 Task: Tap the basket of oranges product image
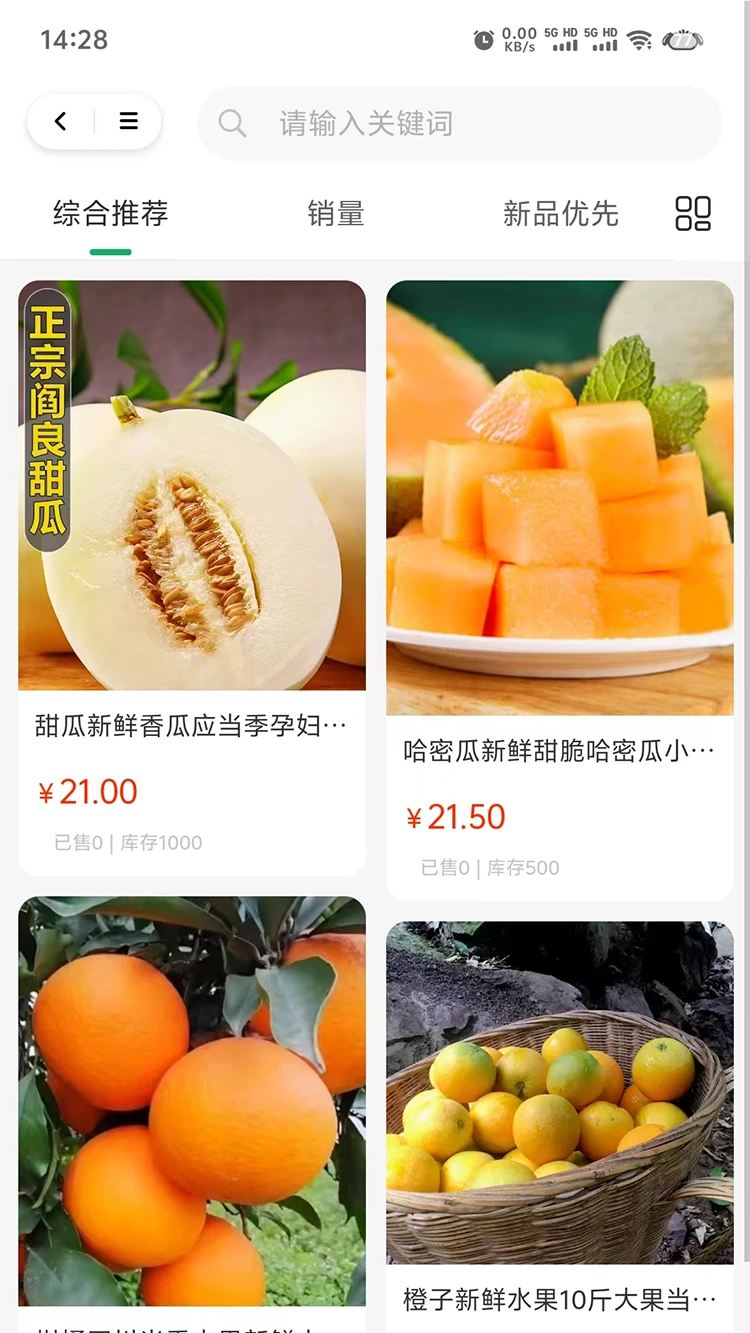559,1090
